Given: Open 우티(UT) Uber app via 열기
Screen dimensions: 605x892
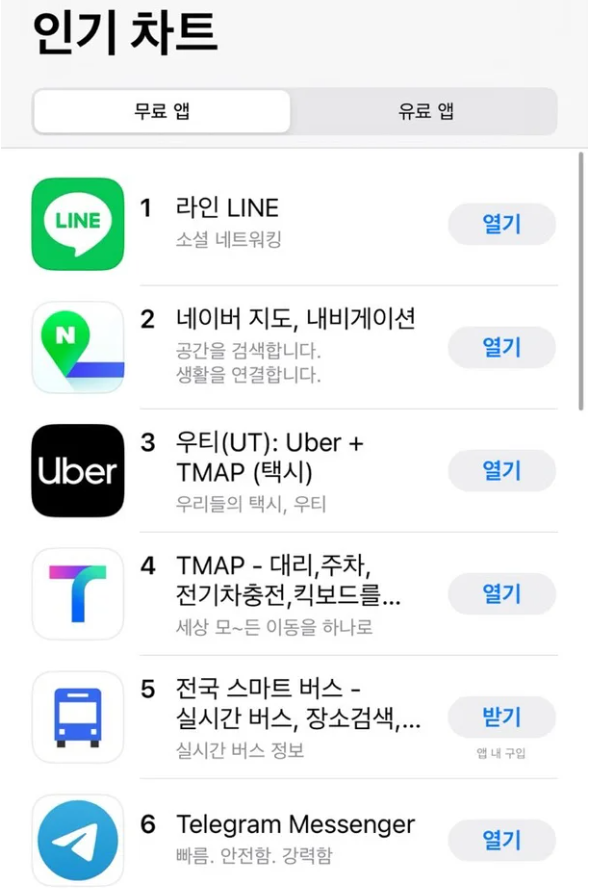Looking at the screenshot, I should click(501, 470).
